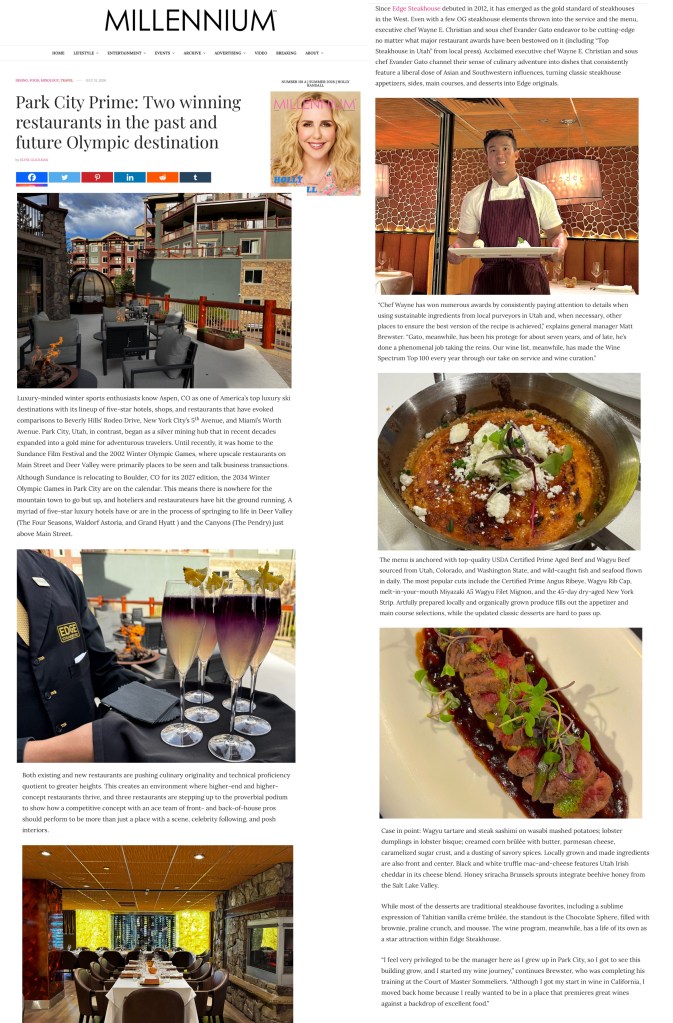The width and height of the screenshot is (673, 1023).
Task: Open the Dining, Food, Mixology, Travel category tags
Action: click(44, 80)
